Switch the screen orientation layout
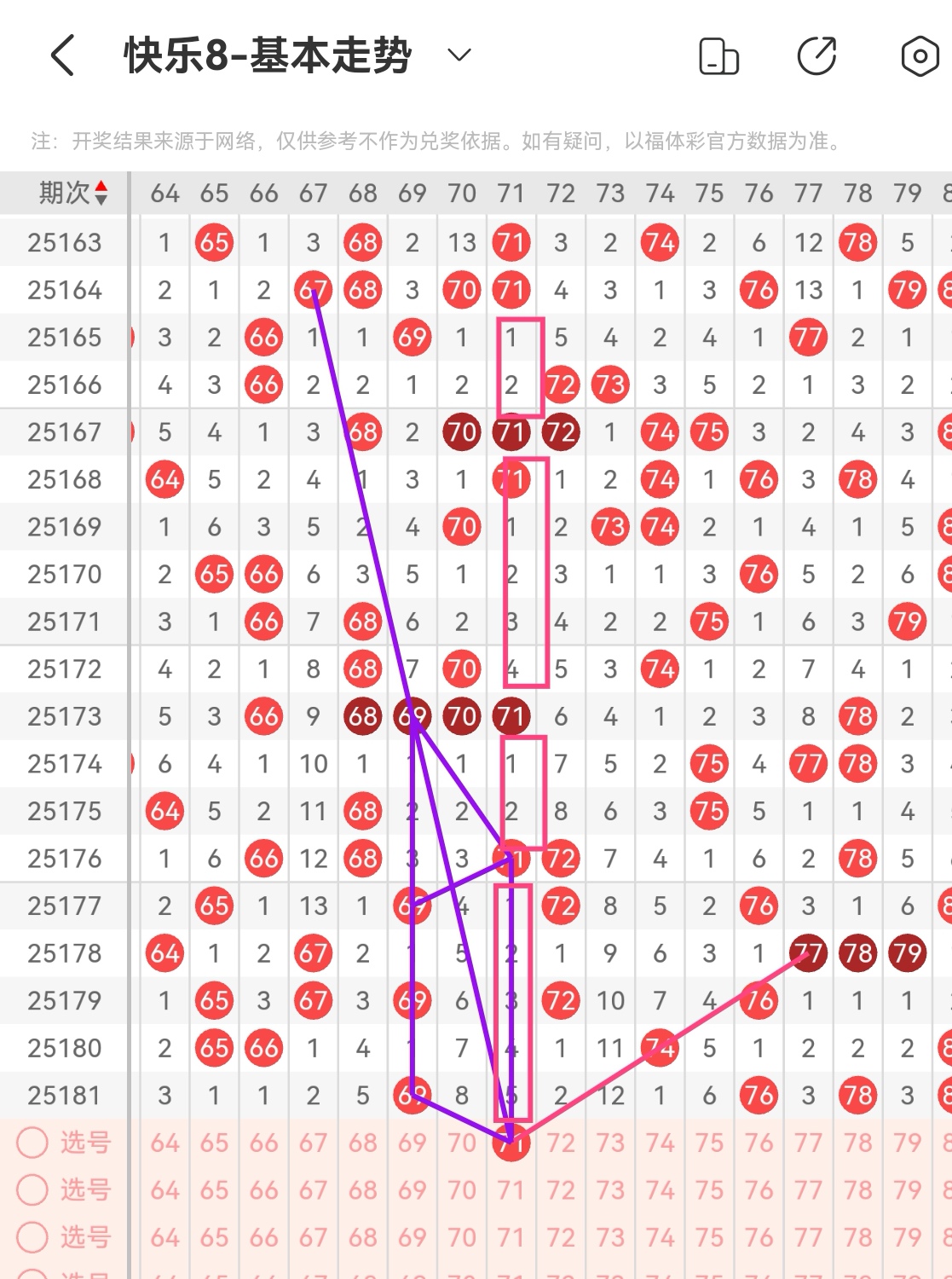Viewport: 952px width, 1279px height. coord(718,57)
